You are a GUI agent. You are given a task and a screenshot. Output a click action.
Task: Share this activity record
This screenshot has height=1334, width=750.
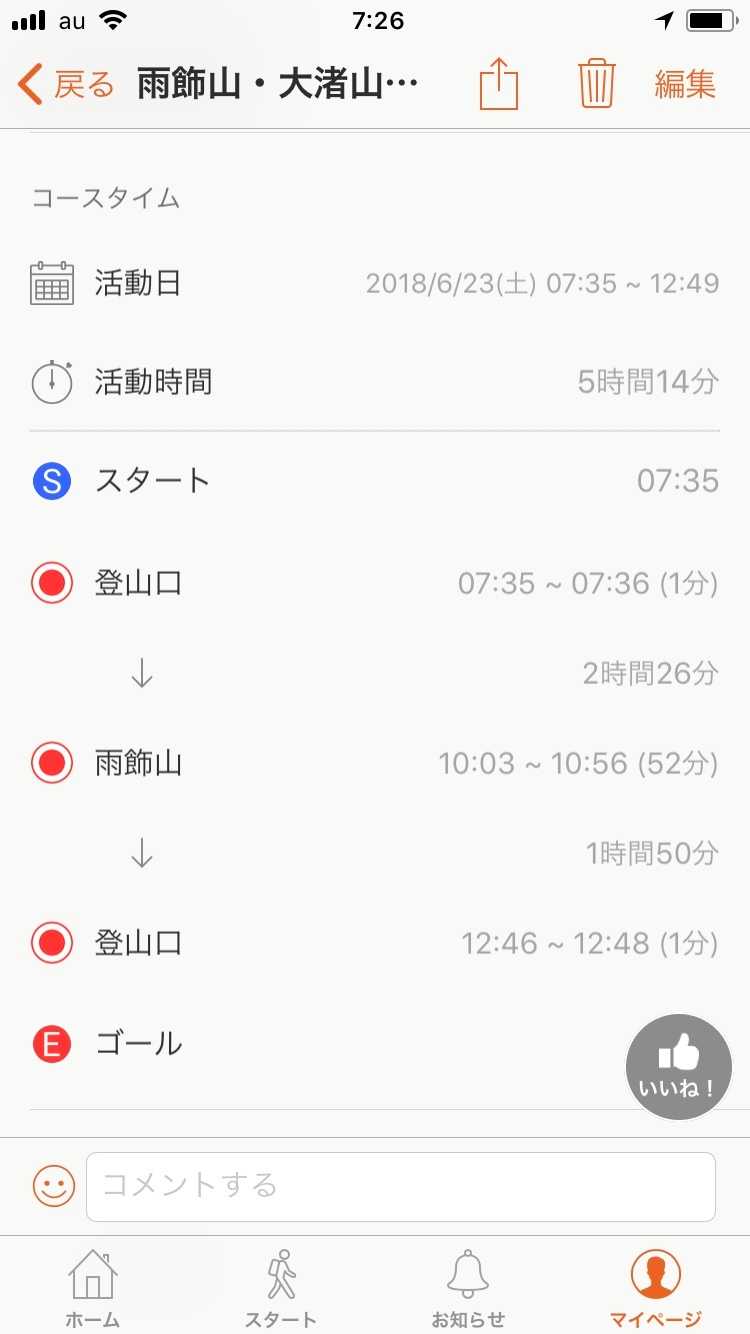click(x=499, y=84)
